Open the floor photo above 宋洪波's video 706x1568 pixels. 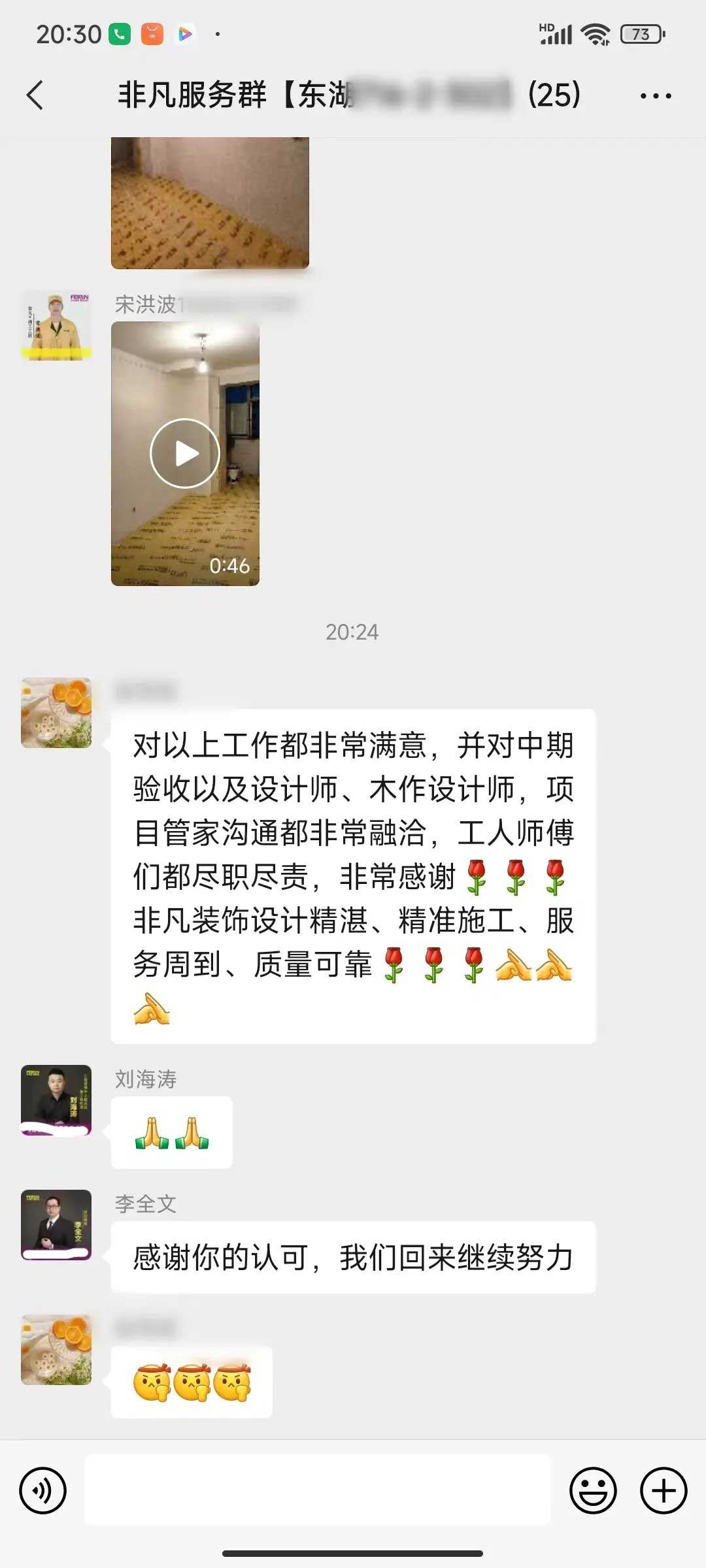(210, 203)
